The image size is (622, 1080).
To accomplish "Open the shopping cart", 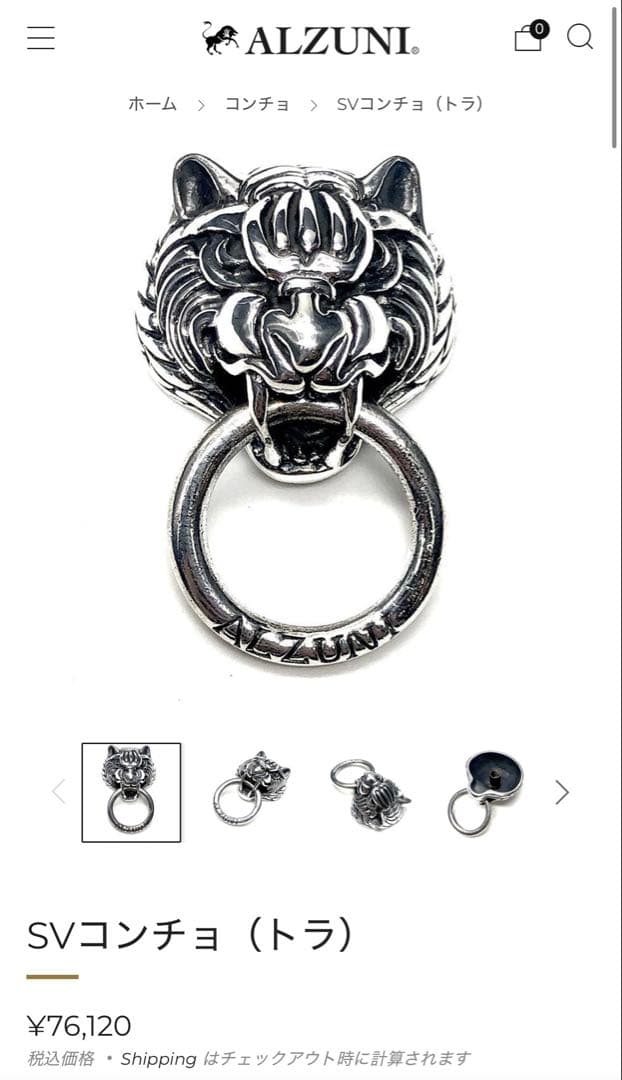I will [529, 37].
